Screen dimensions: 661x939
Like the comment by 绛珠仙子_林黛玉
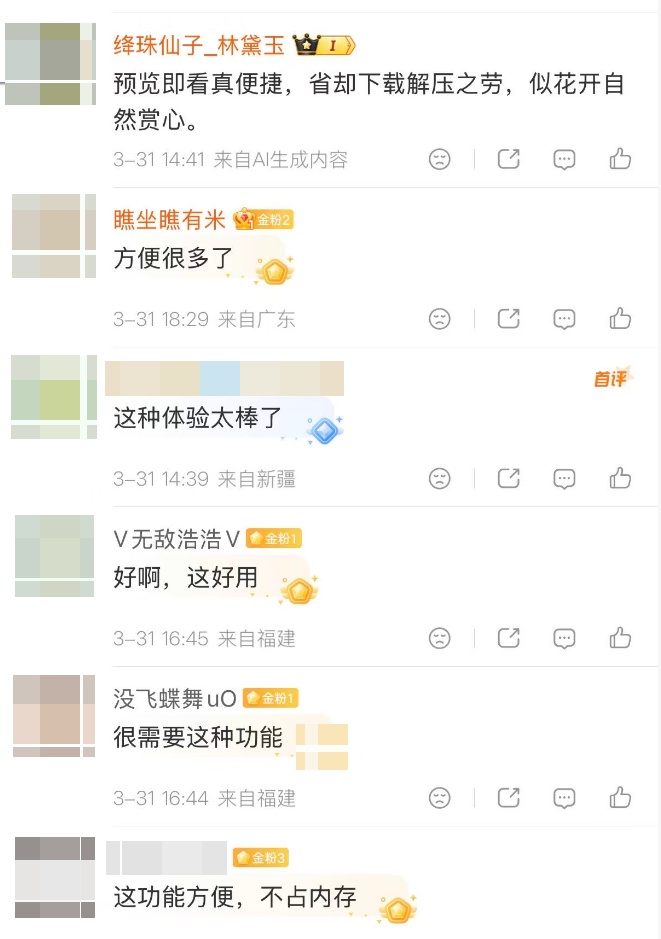[620, 159]
